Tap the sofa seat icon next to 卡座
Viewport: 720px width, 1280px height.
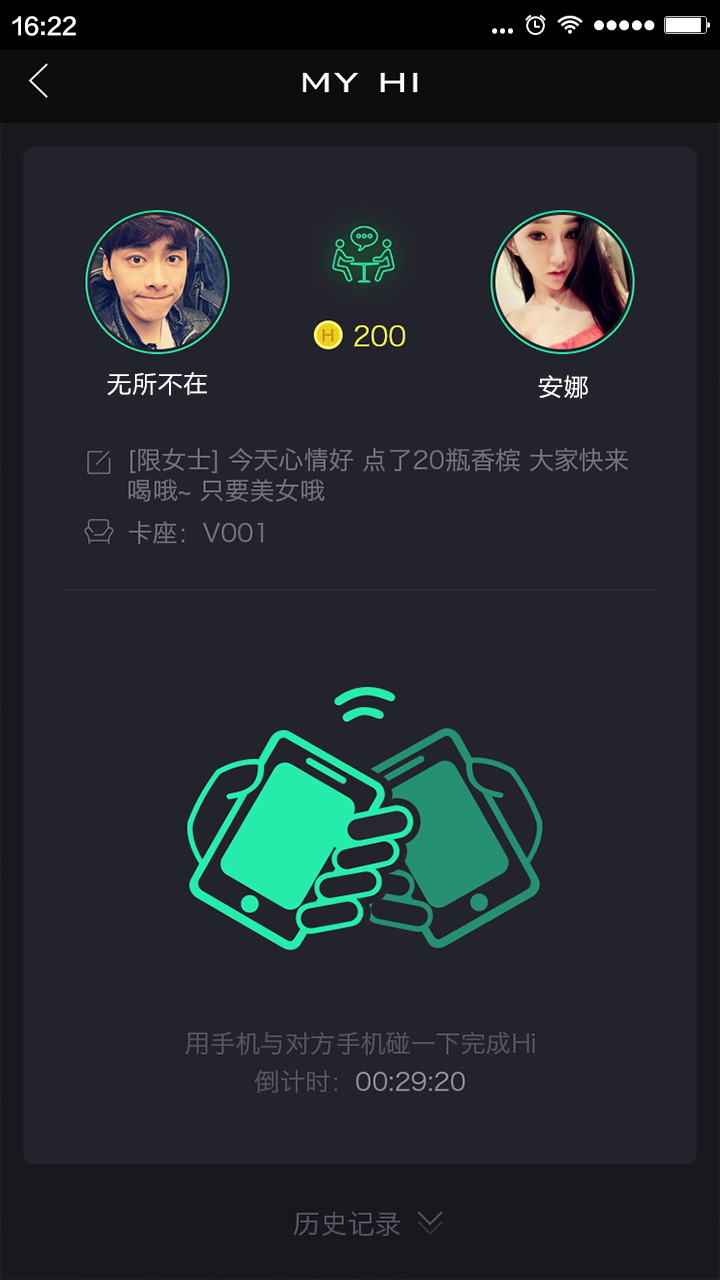pos(100,533)
